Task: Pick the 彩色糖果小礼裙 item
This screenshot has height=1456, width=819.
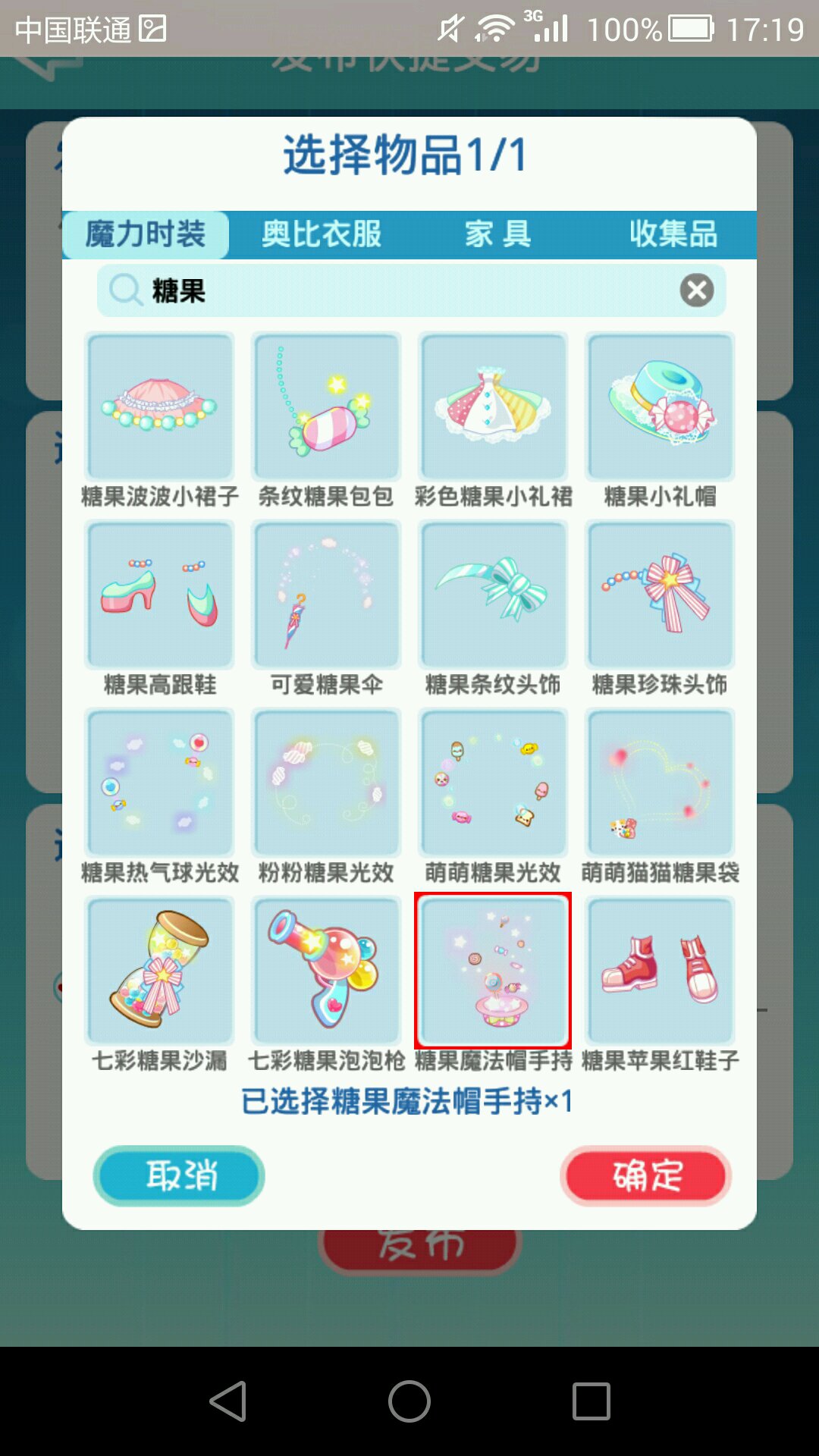Action: tap(493, 406)
